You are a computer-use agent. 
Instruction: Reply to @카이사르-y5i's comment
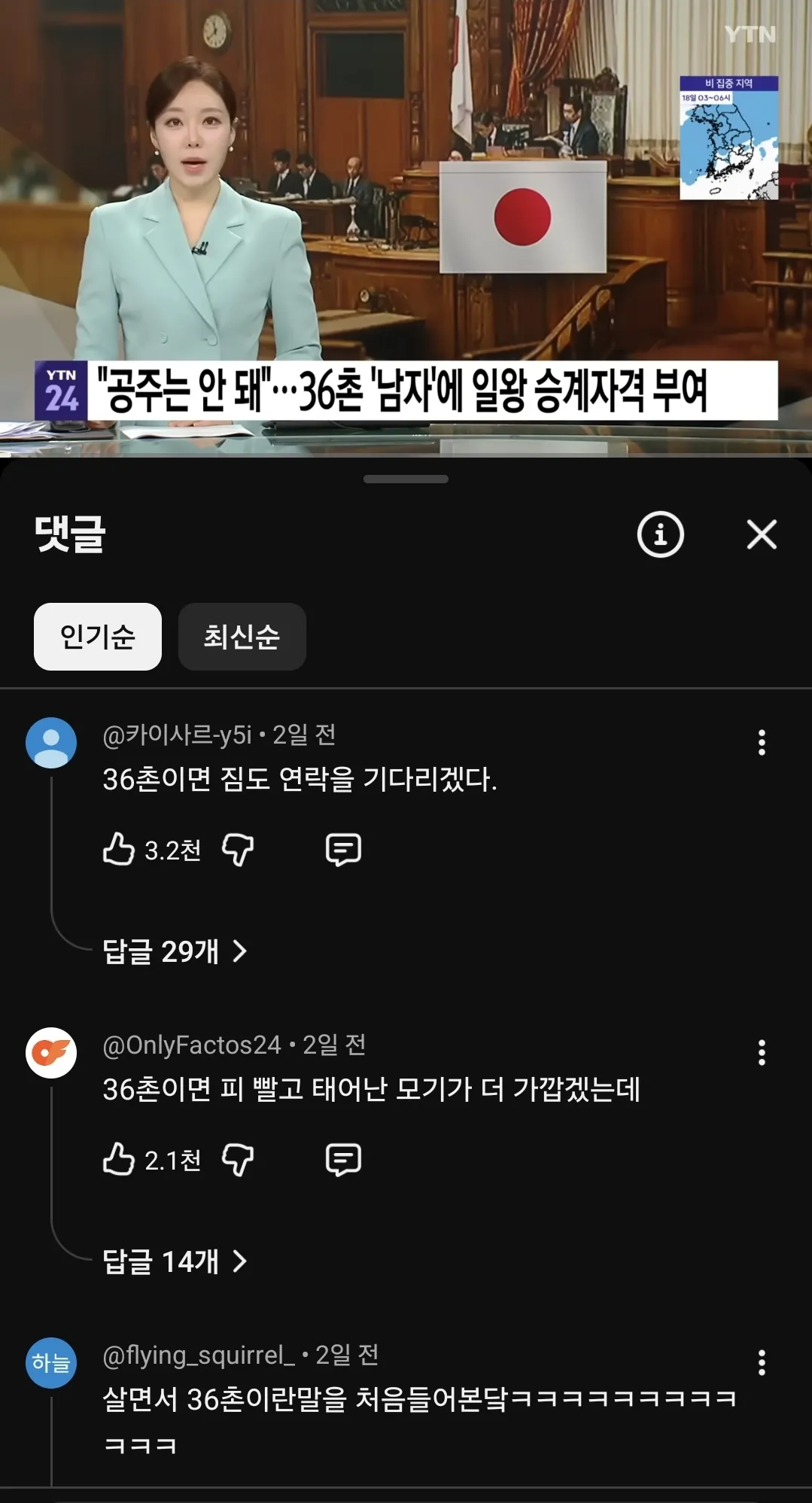coord(343,850)
